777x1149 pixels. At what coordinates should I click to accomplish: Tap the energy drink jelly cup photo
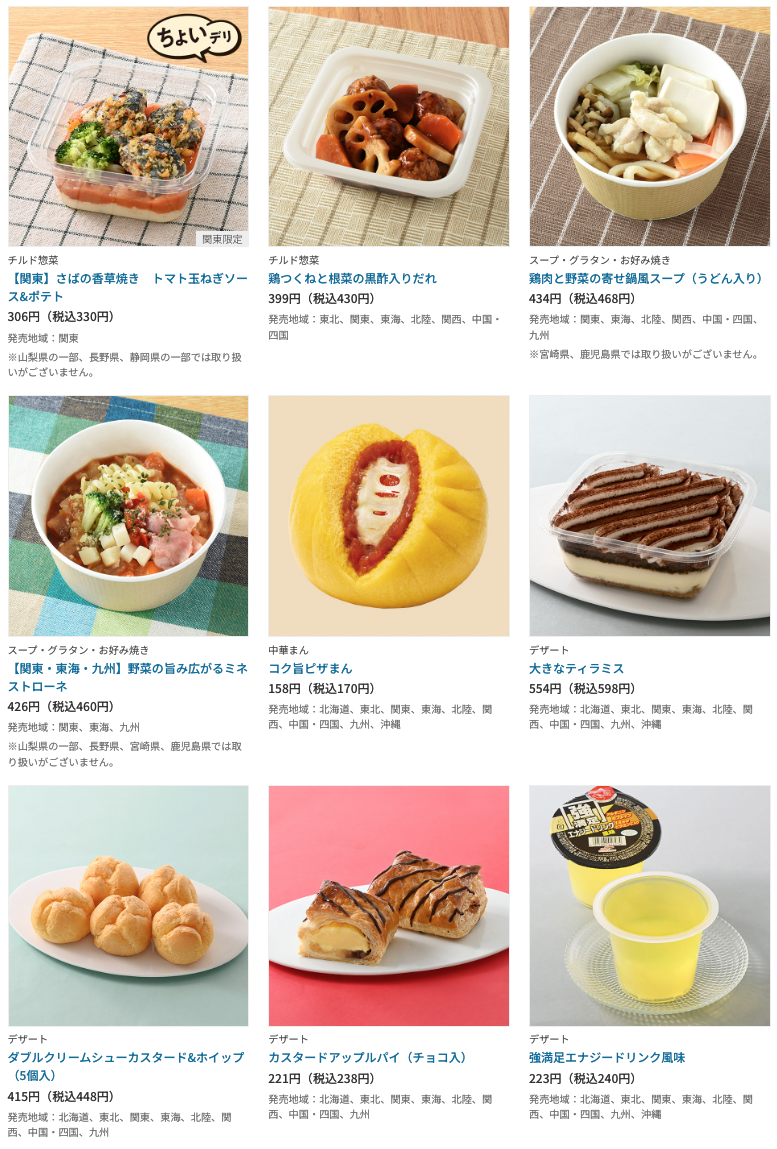coord(649,905)
